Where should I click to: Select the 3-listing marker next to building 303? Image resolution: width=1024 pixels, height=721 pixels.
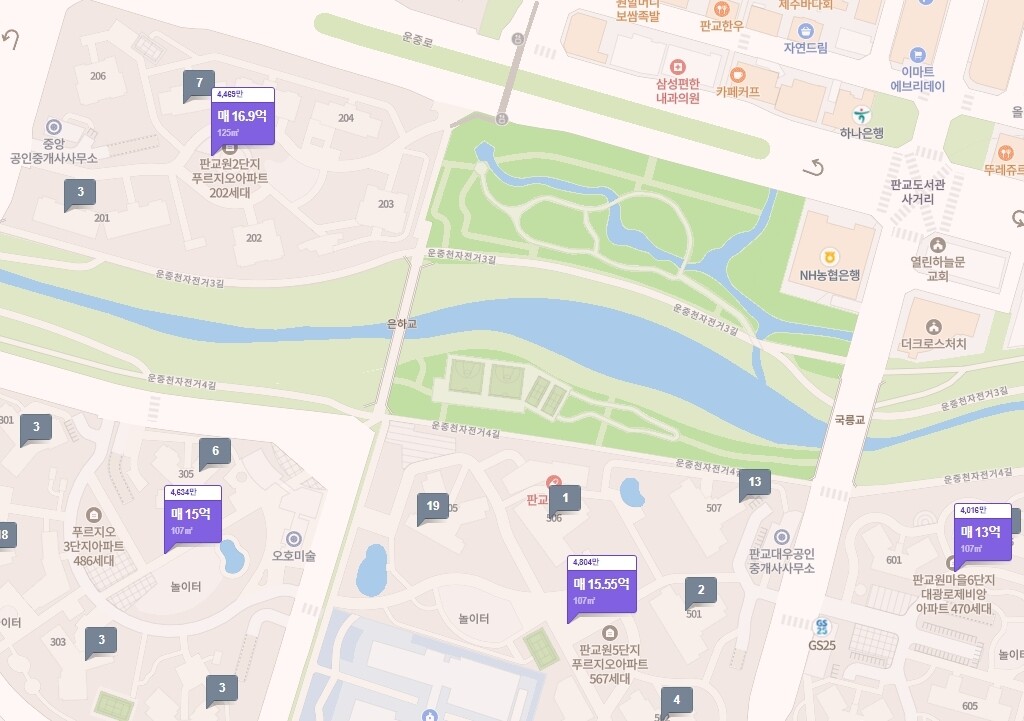[101, 640]
